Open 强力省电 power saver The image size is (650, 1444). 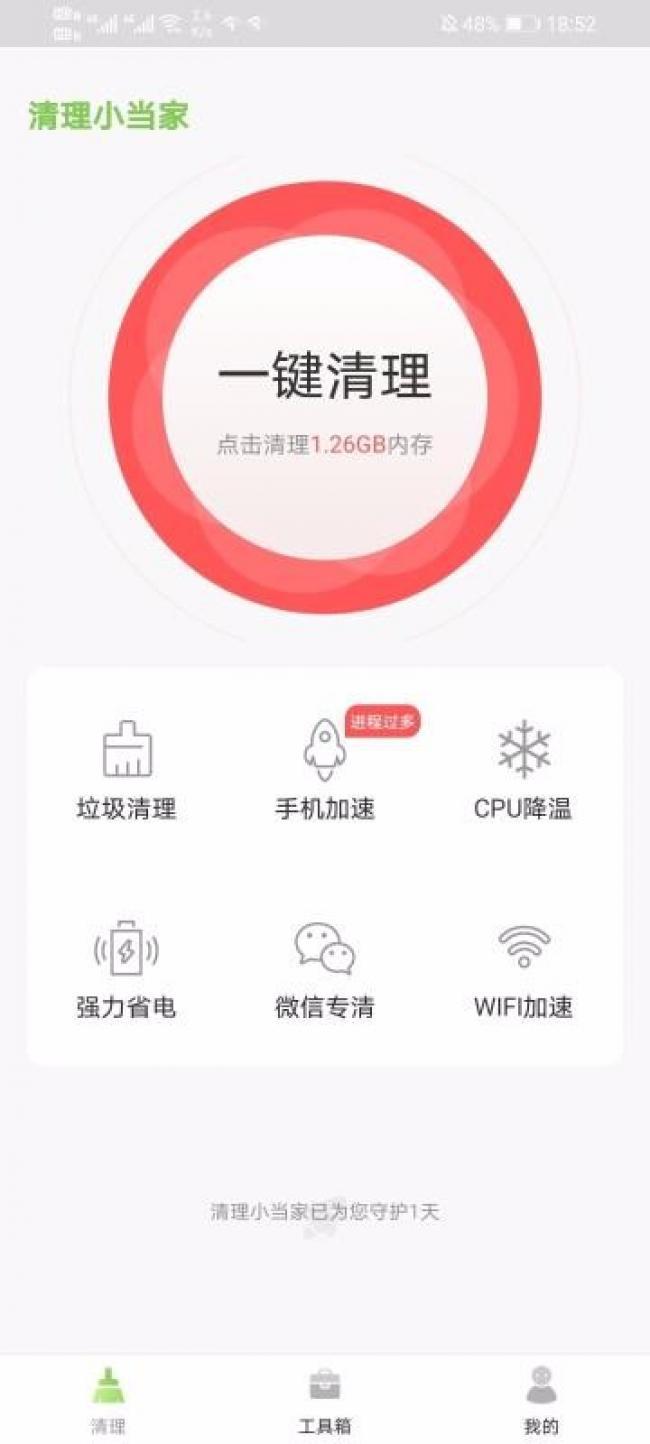click(x=127, y=970)
